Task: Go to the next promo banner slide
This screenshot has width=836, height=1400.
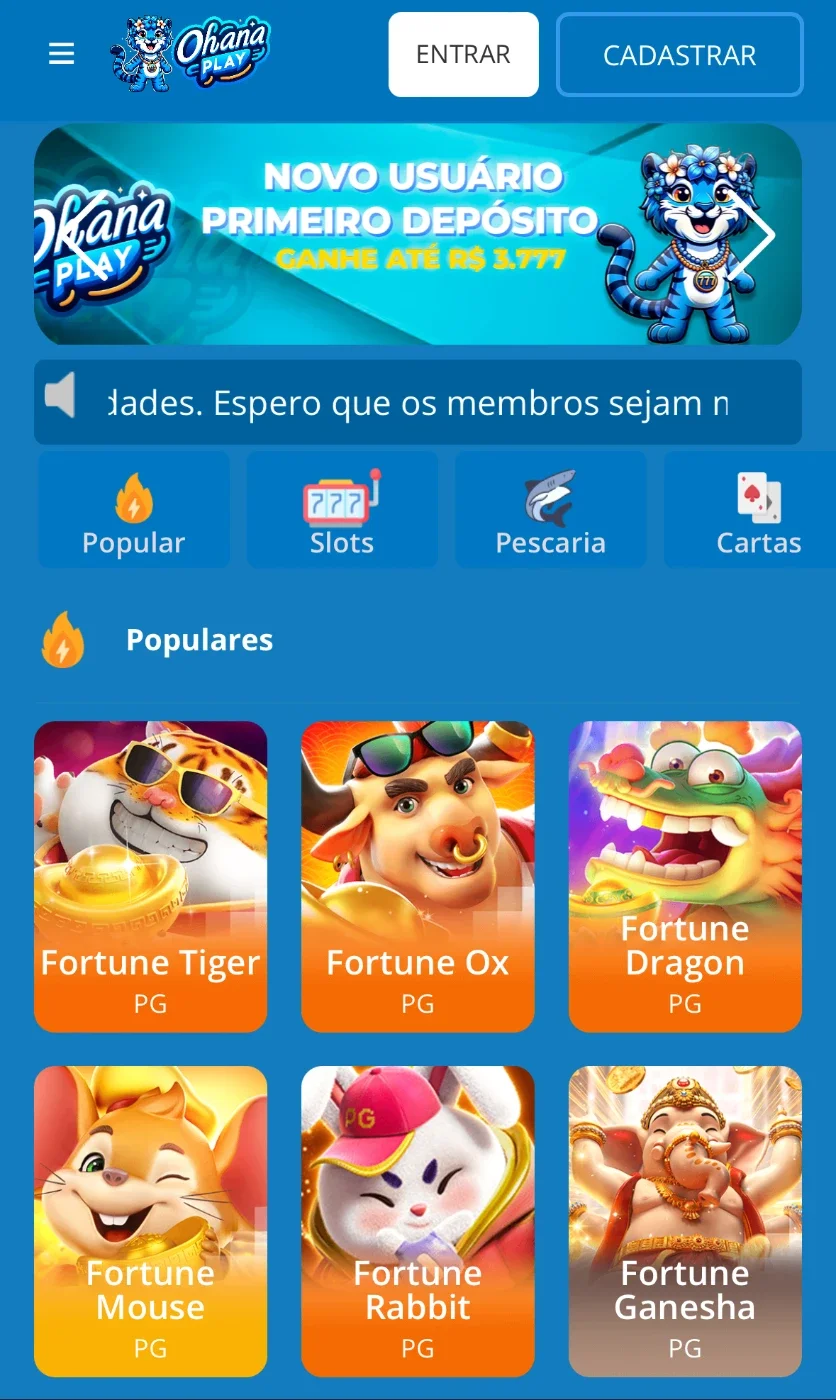Action: [x=752, y=236]
